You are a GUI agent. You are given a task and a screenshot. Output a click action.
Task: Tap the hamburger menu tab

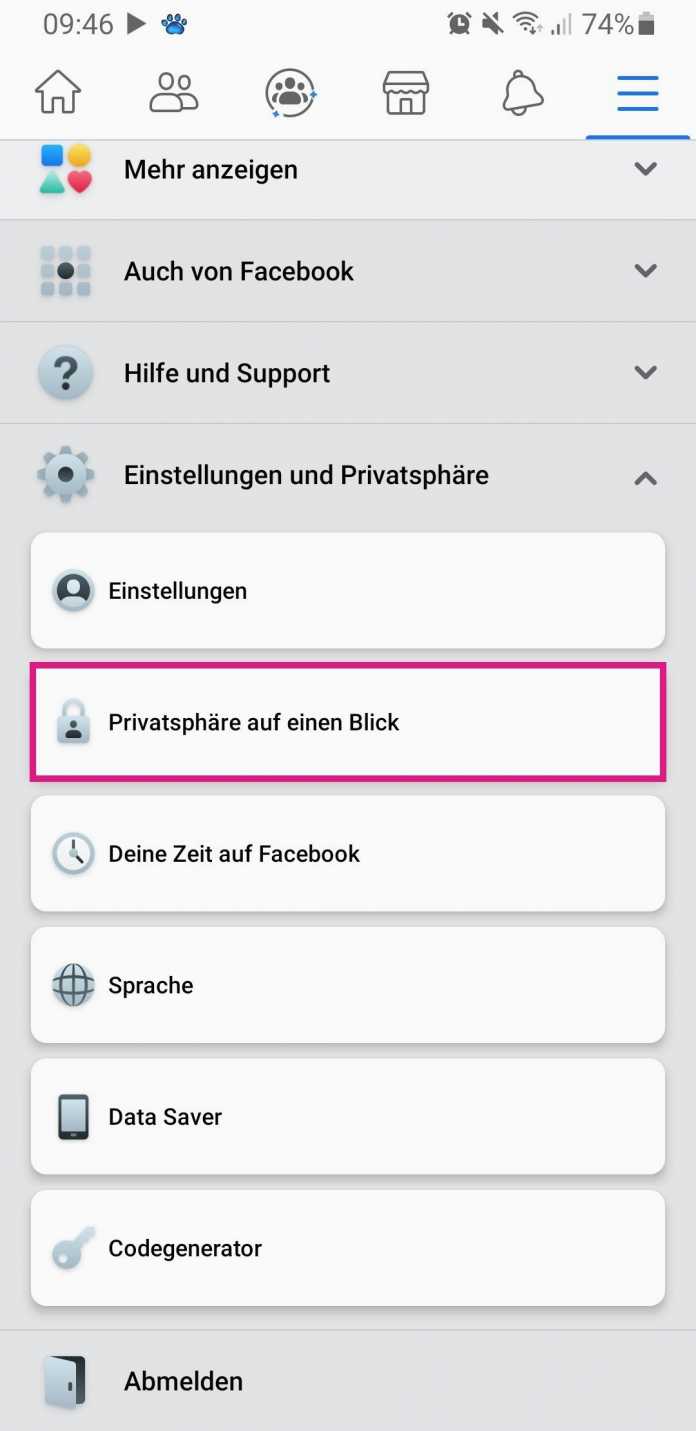coord(637,93)
